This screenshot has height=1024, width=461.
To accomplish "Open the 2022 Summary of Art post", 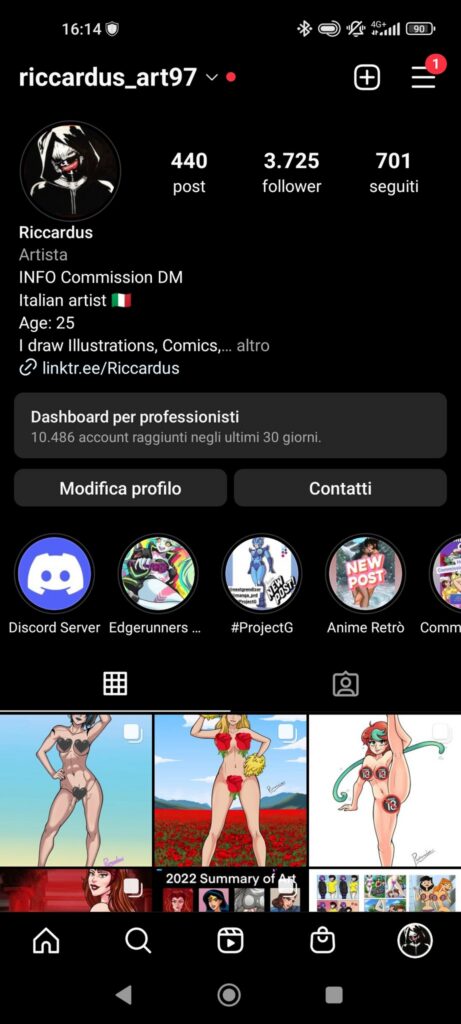I will 230,890.
